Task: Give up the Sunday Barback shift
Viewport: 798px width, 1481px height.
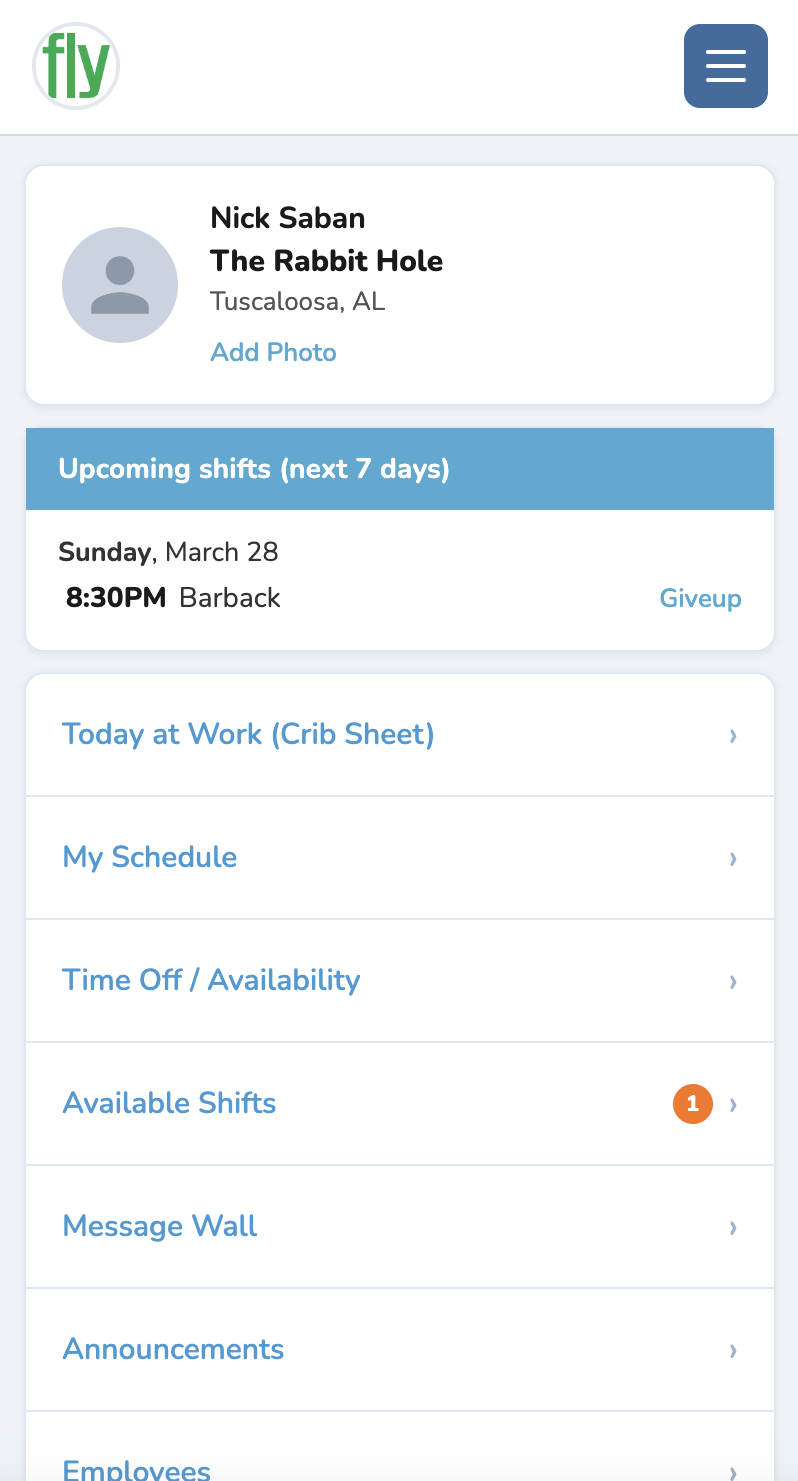Action: click(x=700, y=598)
